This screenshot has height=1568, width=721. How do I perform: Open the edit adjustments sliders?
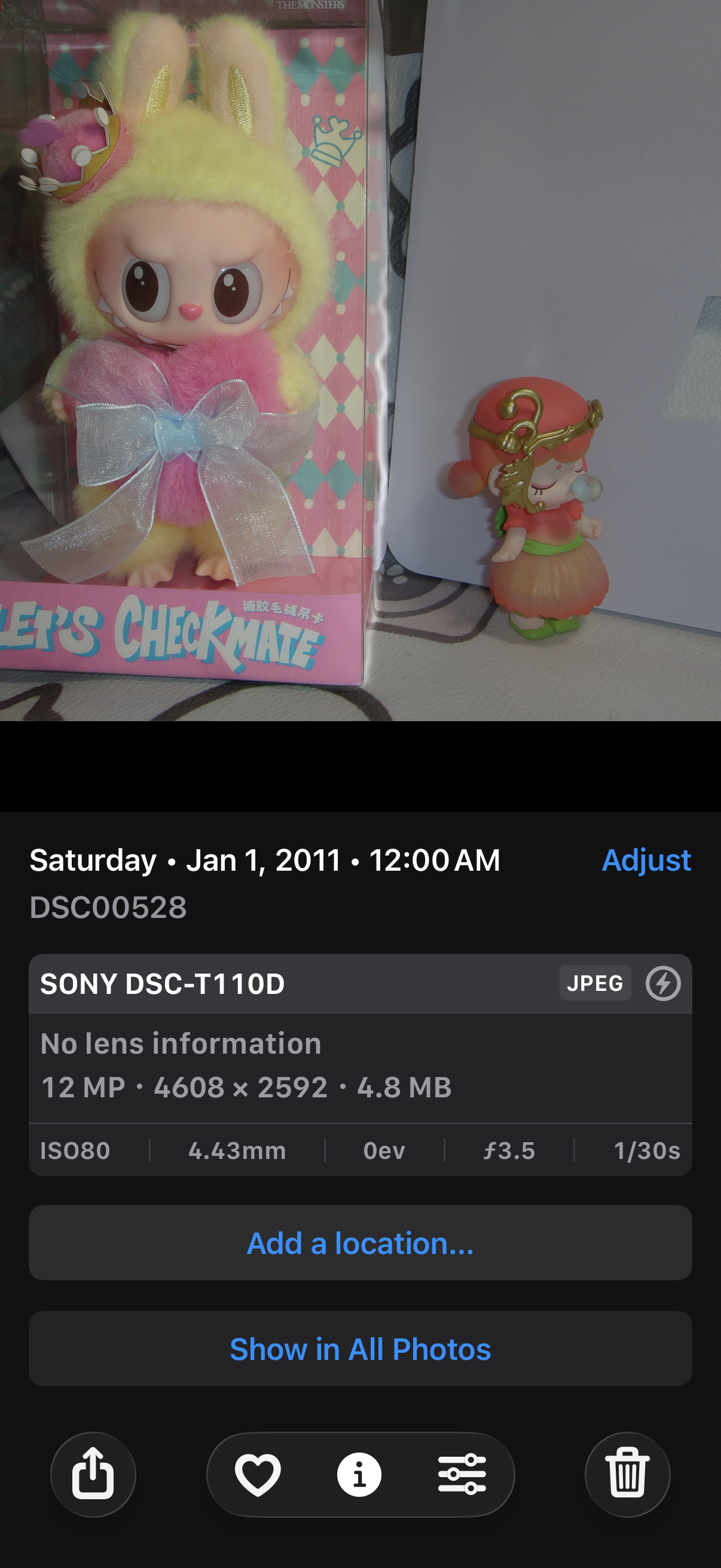click(x=462, y=1474)
